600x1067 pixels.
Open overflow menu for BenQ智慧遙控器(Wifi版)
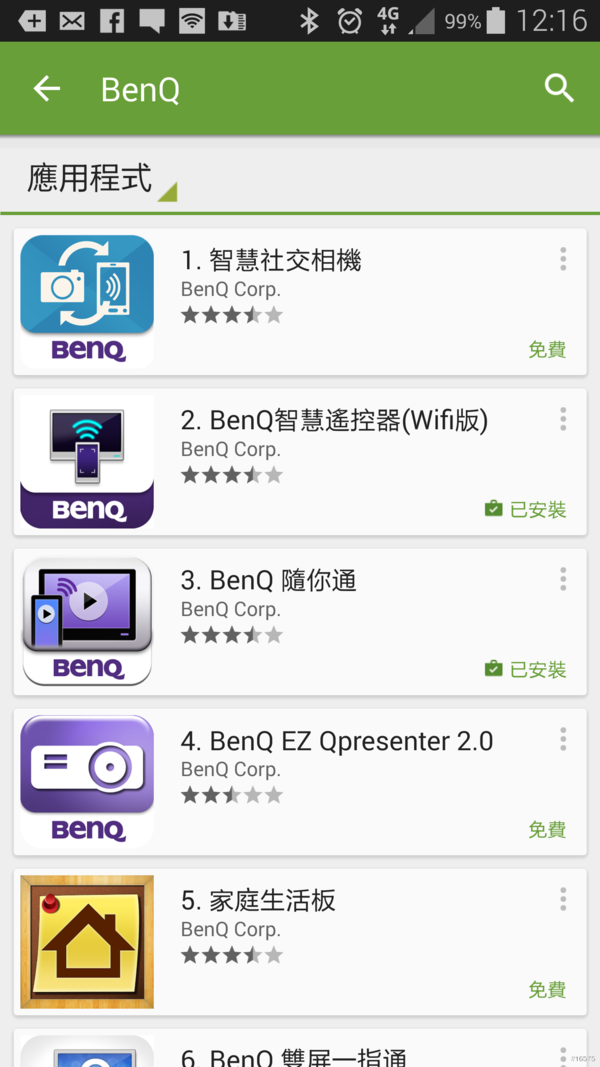click(563, 420)
